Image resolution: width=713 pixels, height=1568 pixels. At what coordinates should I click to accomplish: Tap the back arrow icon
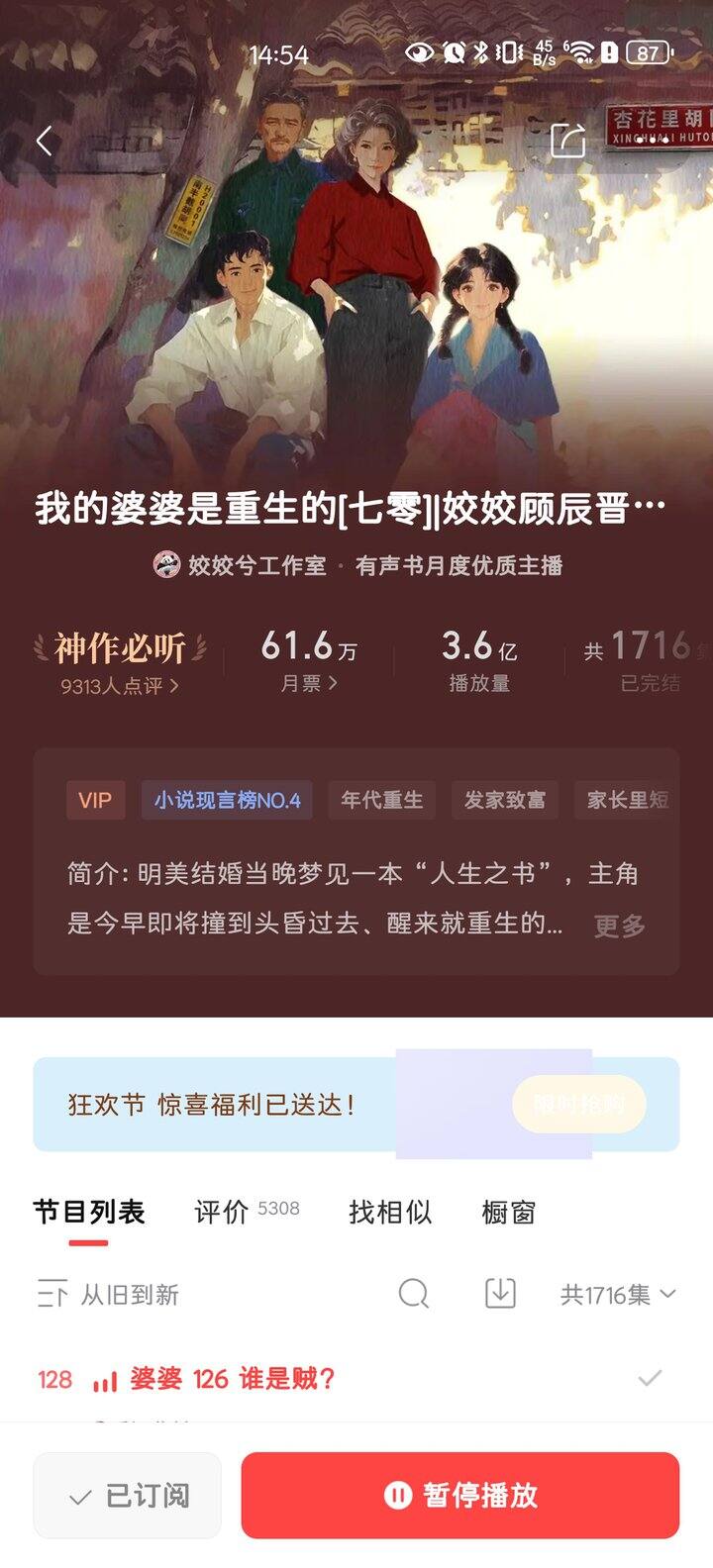tap(42, 141)
